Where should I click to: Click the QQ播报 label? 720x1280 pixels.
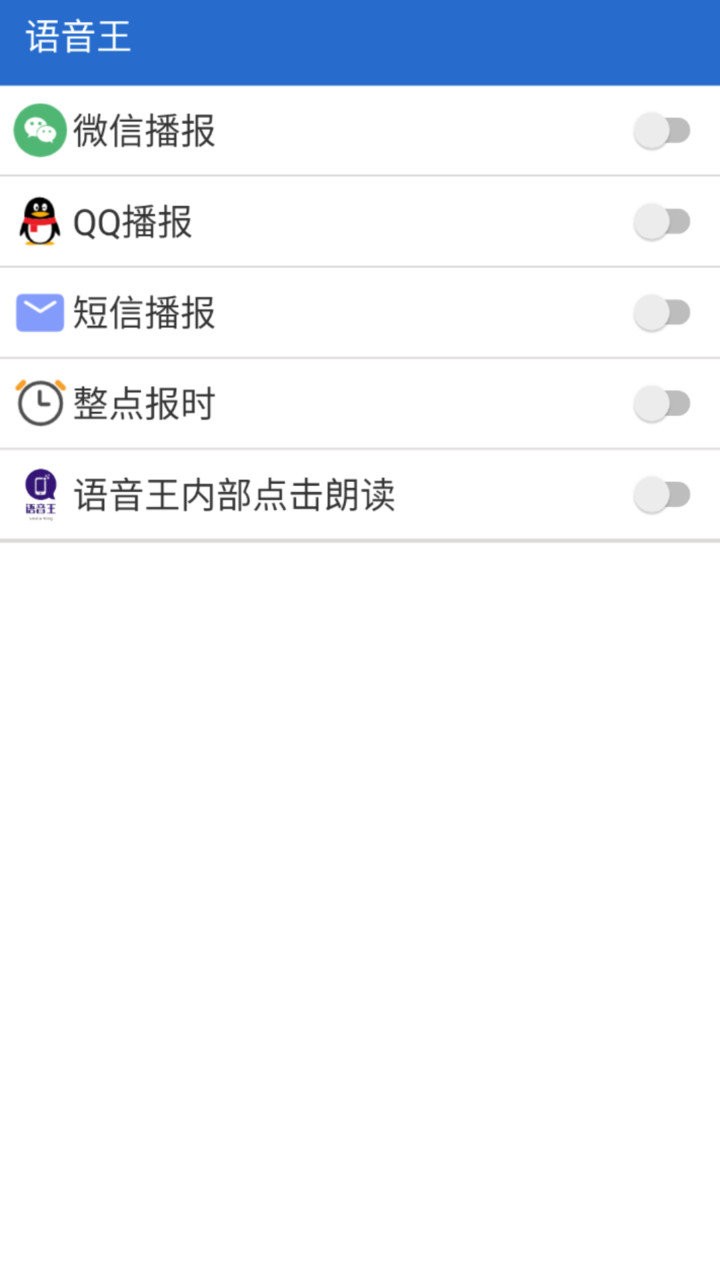click(132, 222)
